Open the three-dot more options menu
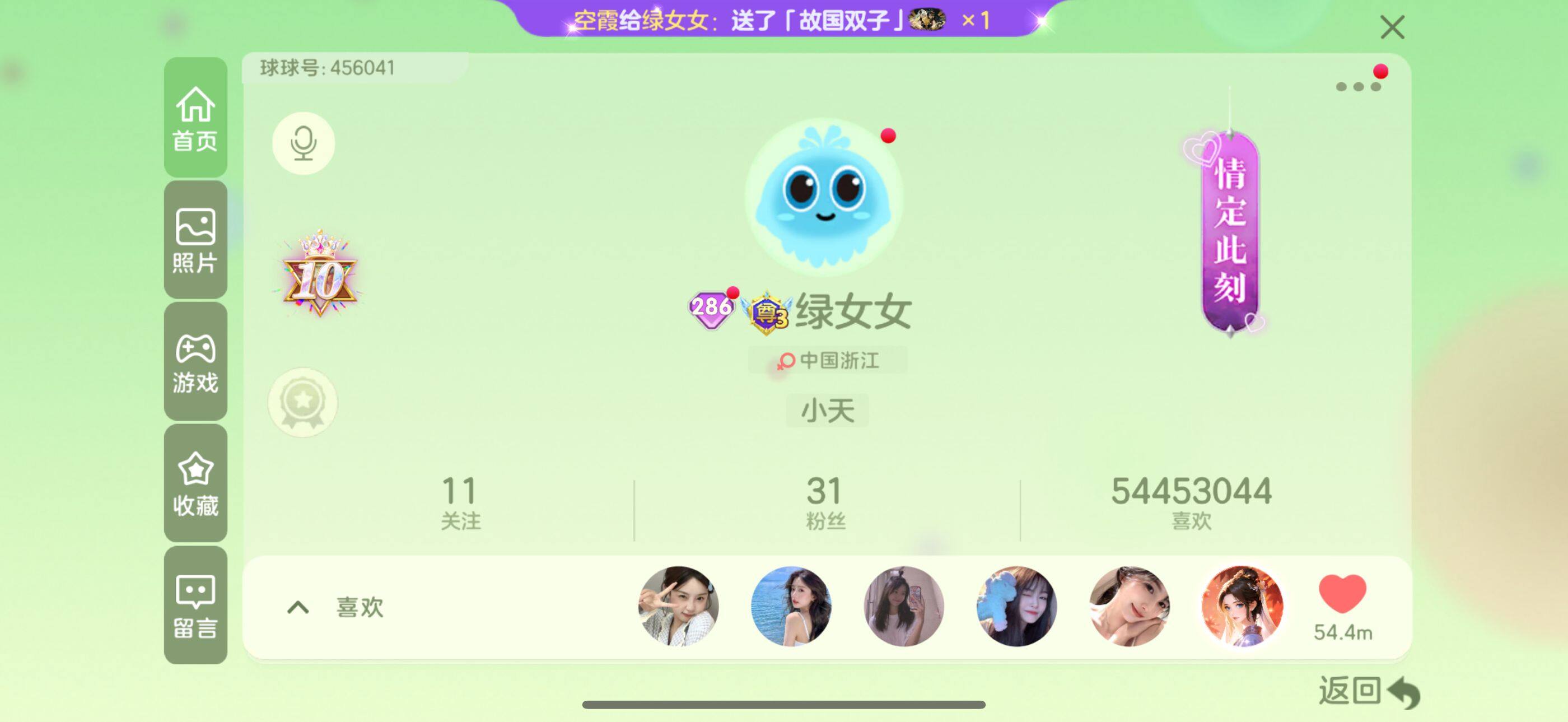This screenshot has height=722, width=1568. click(1358, 86)
